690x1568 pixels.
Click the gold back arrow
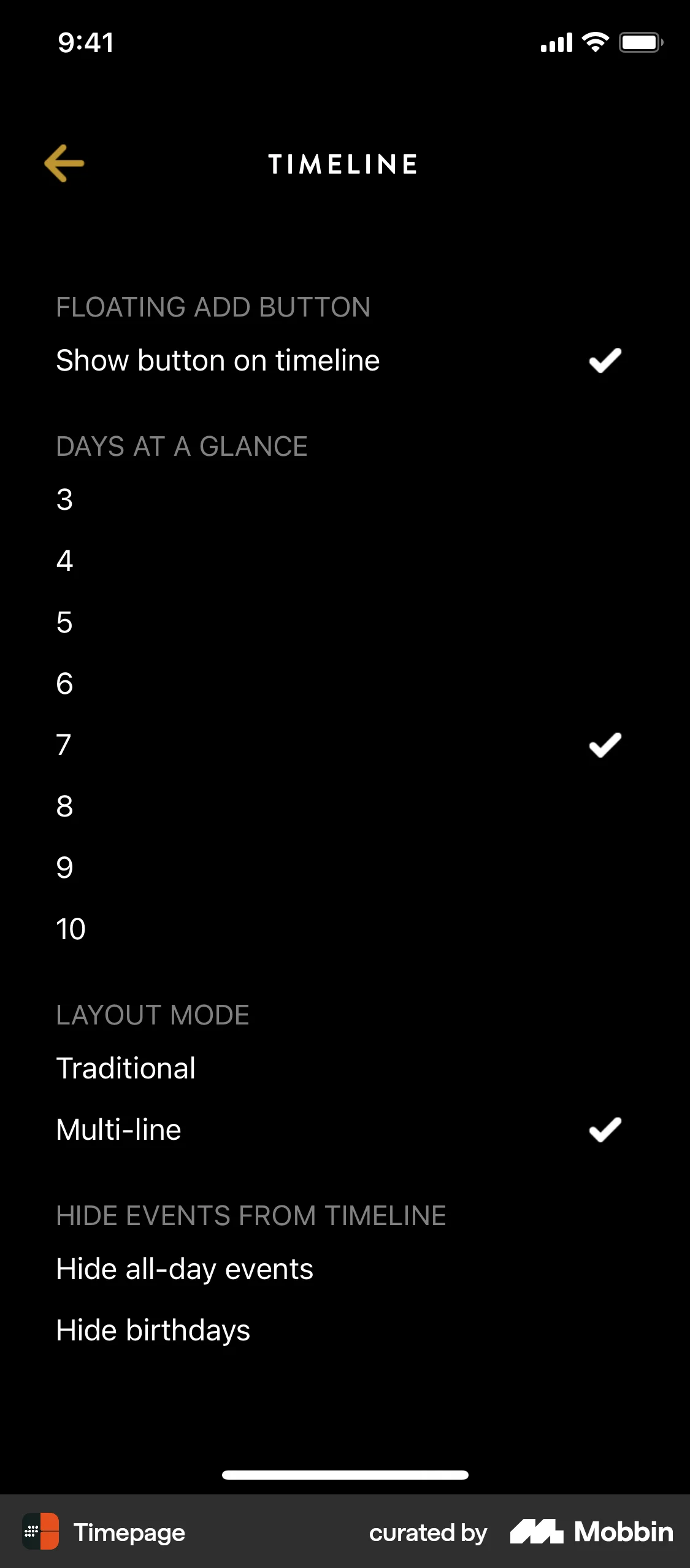point(63,164)
